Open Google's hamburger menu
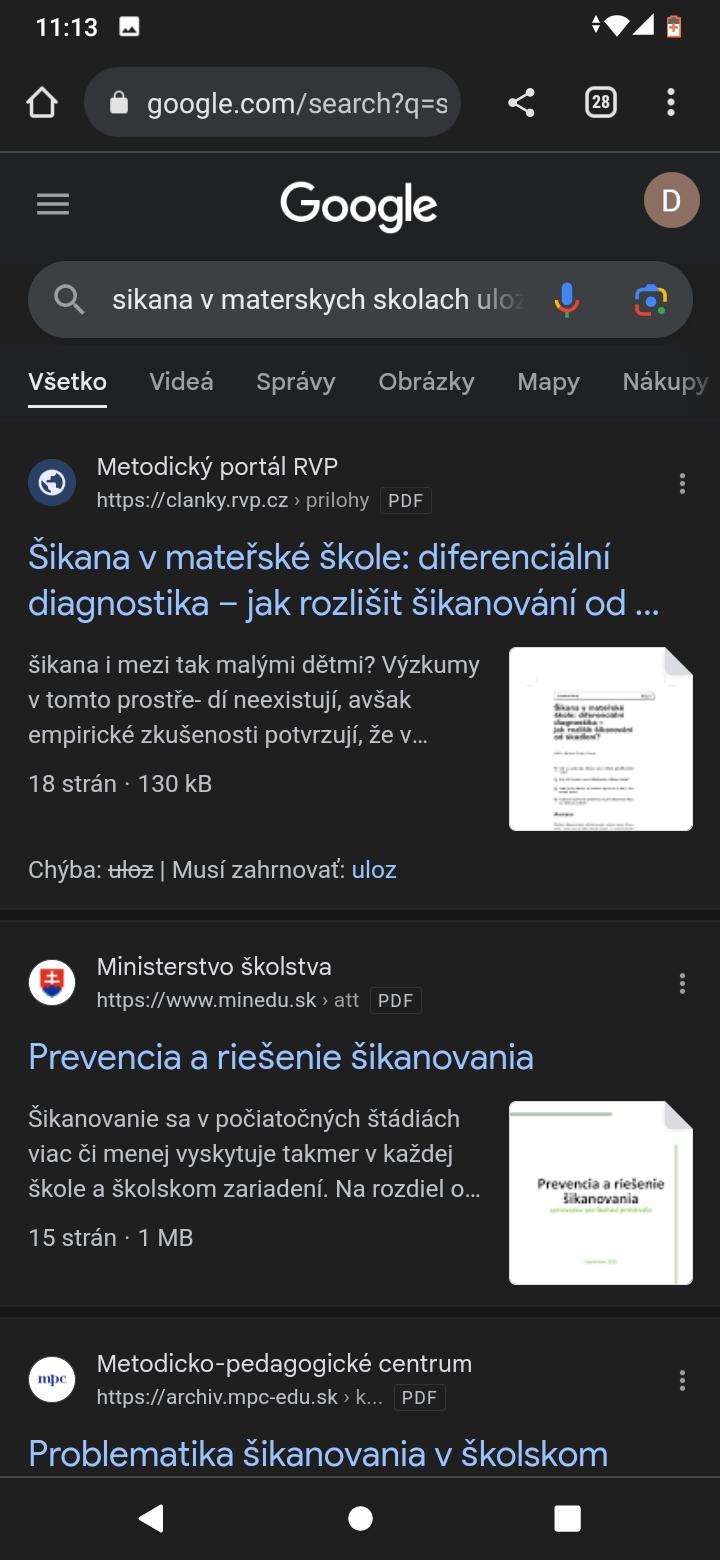This screenshot has width=720, height=1560. pyautogui.click(x=53, y=205)
